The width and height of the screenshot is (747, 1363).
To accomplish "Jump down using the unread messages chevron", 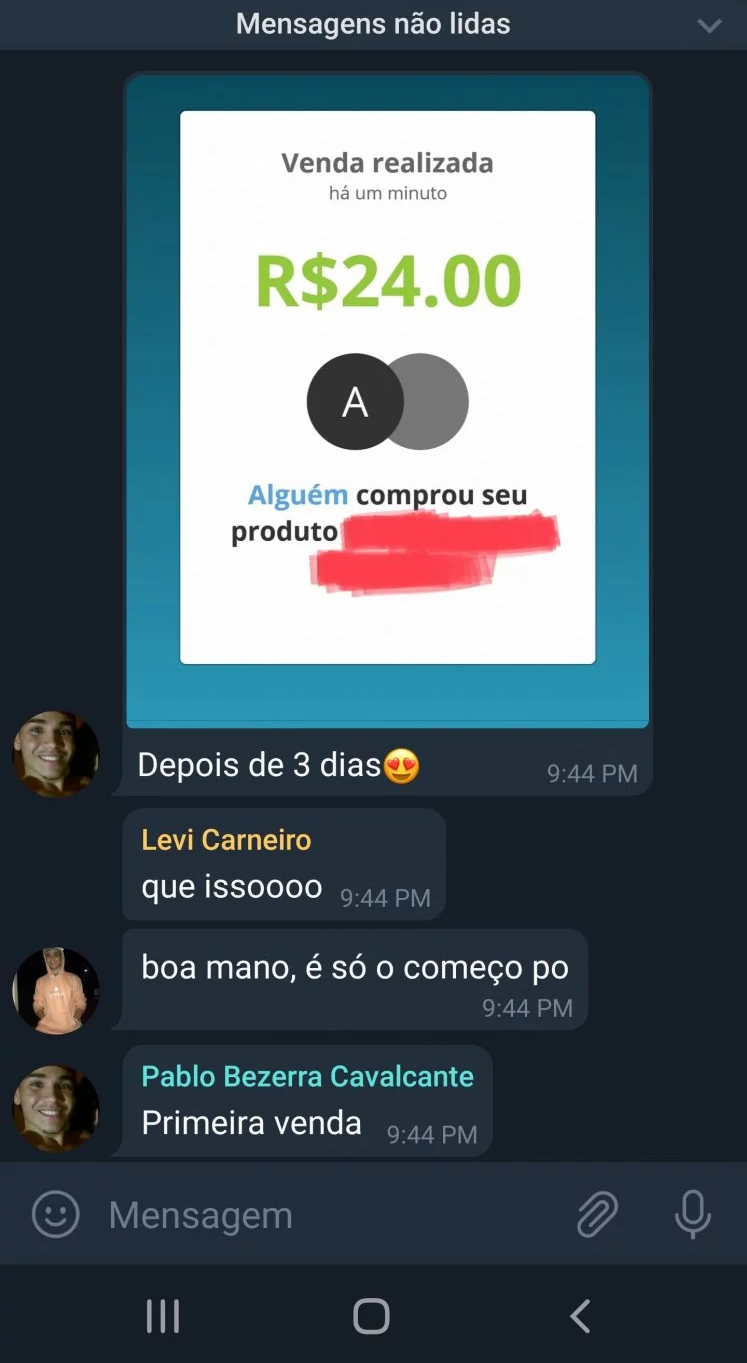I will pos(709,26).
